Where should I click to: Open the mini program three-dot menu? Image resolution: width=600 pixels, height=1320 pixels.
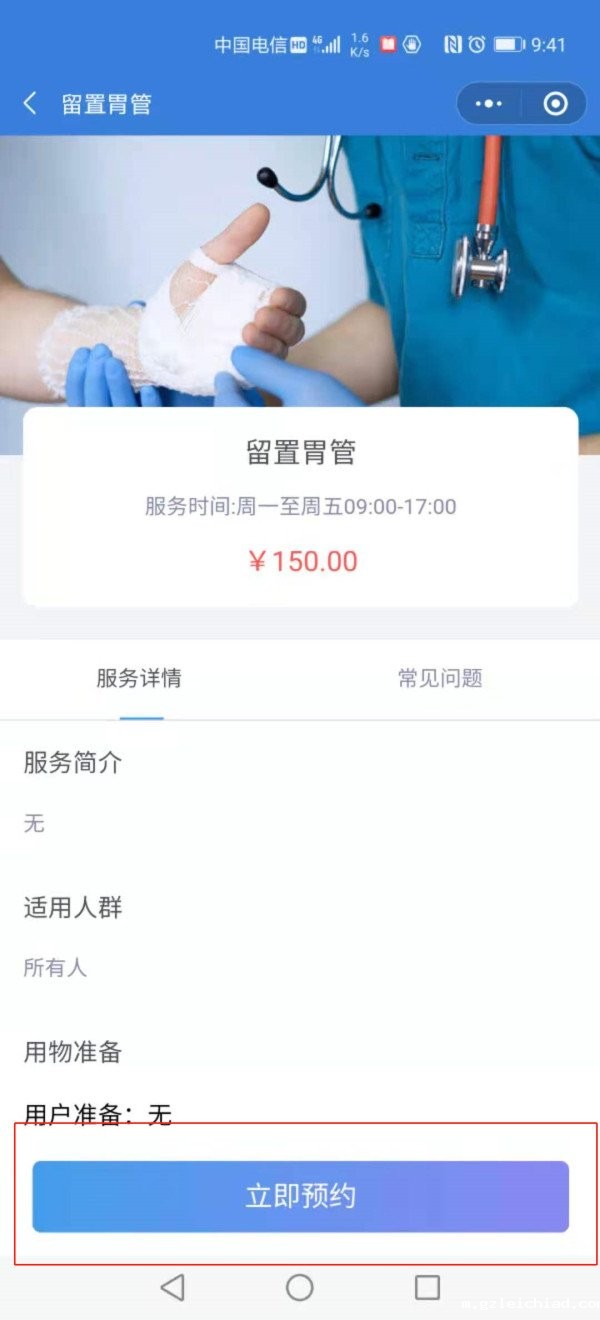488,103
